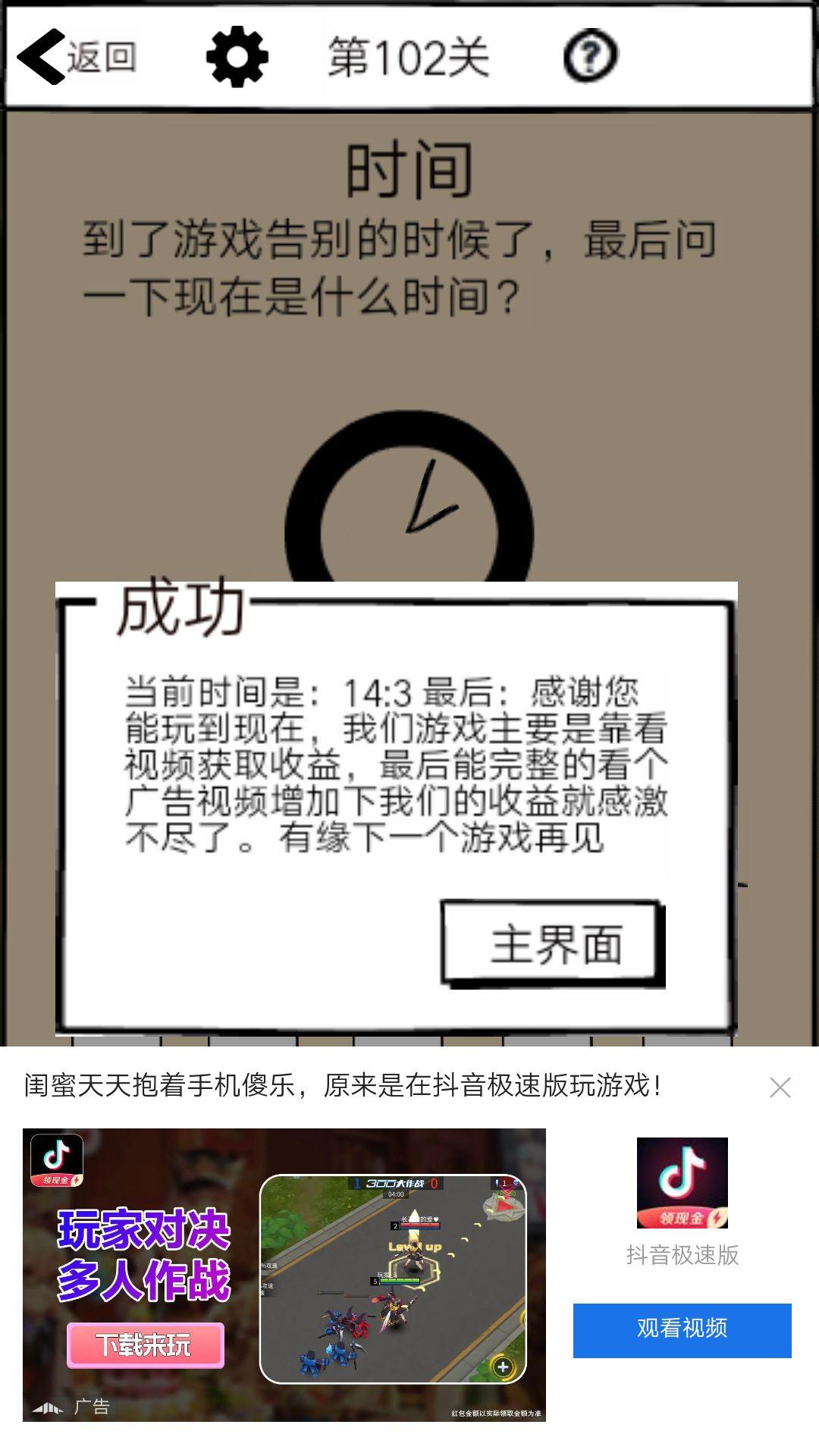Viewport: 819px width, 1456px height.
Task: Dismiss the ad banner with the X
Action: click(780, 1087)
